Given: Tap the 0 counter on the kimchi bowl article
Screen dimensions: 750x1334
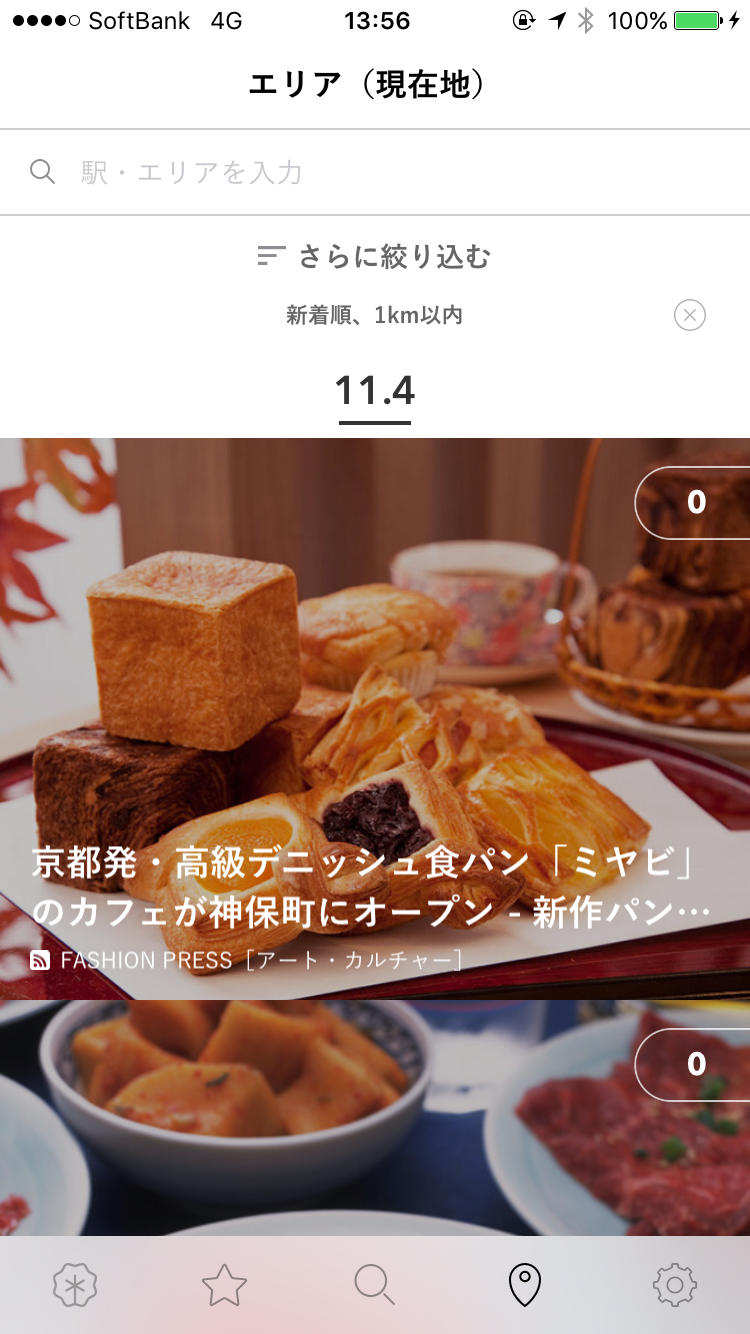Looking at the screenshot, I should pos(696,1064).
